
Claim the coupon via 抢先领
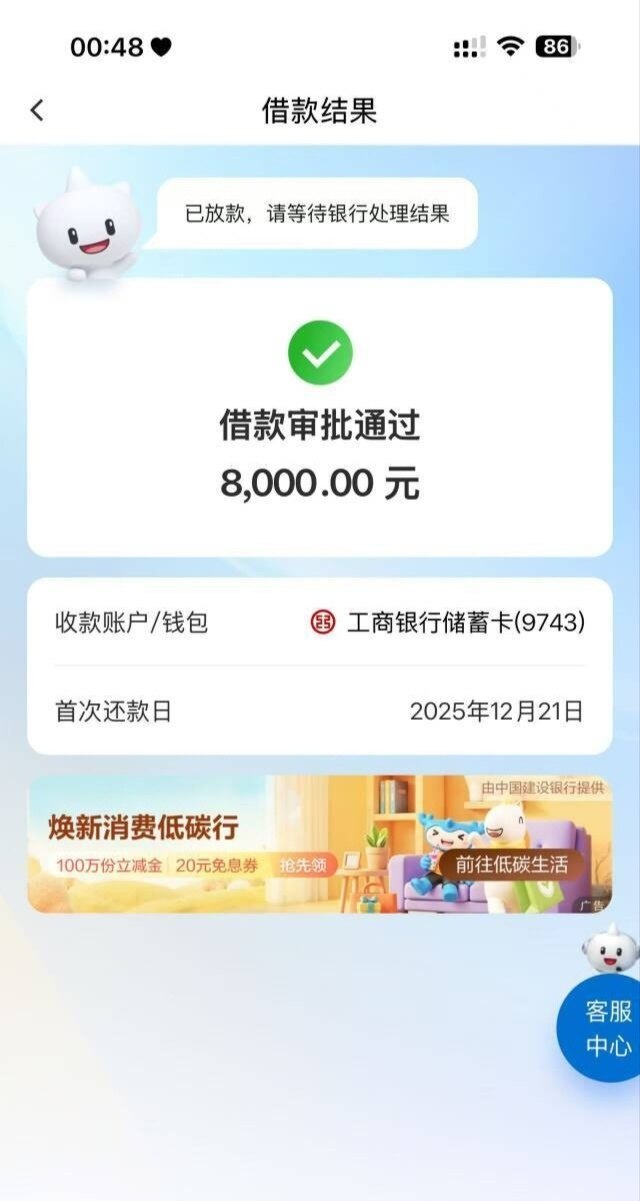pyautogui.click(x=302, y=866)
